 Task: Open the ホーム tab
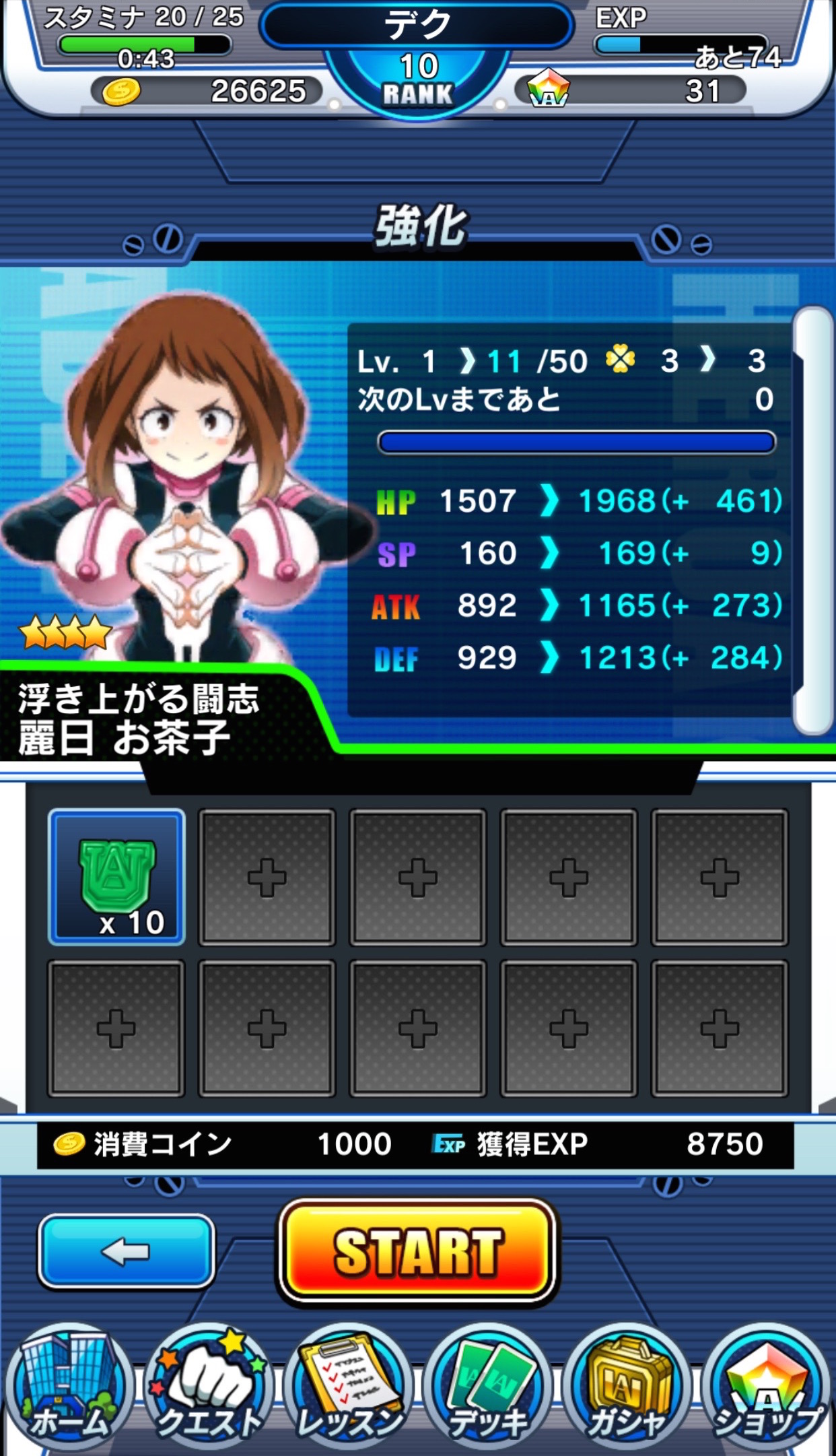point(69,1387)
